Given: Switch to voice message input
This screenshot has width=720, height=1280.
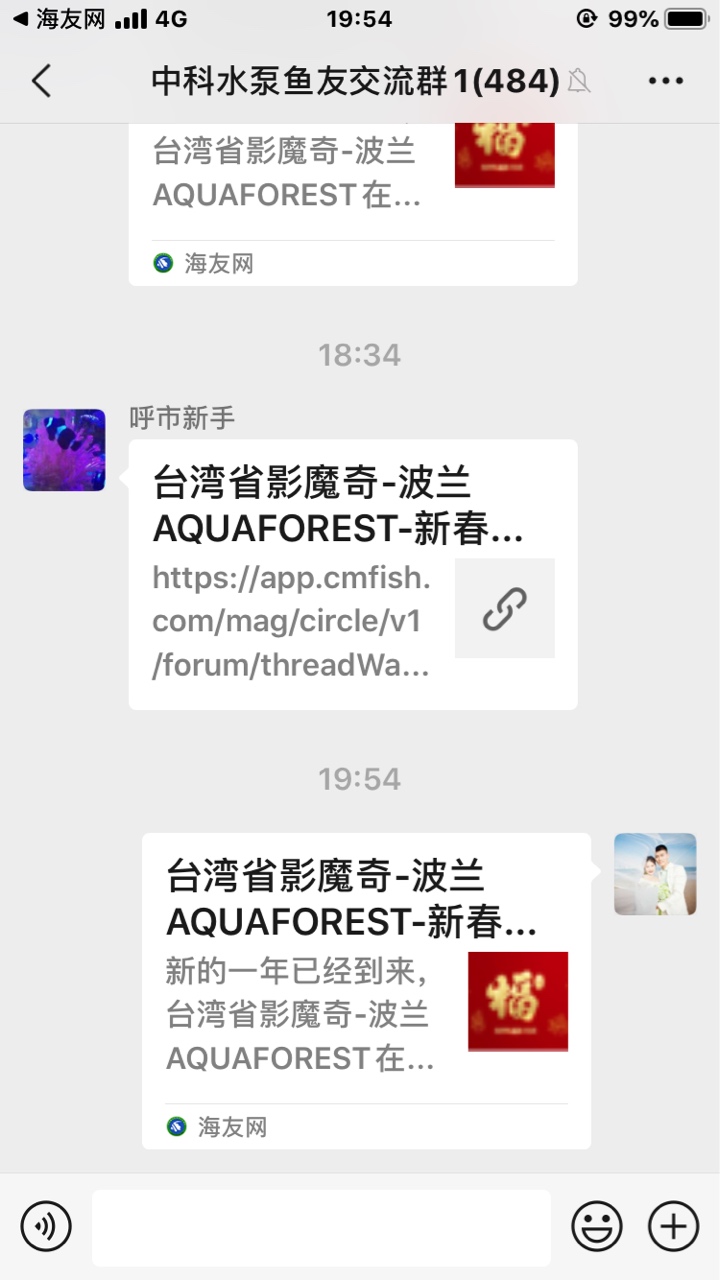Looking at the screenshot, I should [x=46, y=1227].
